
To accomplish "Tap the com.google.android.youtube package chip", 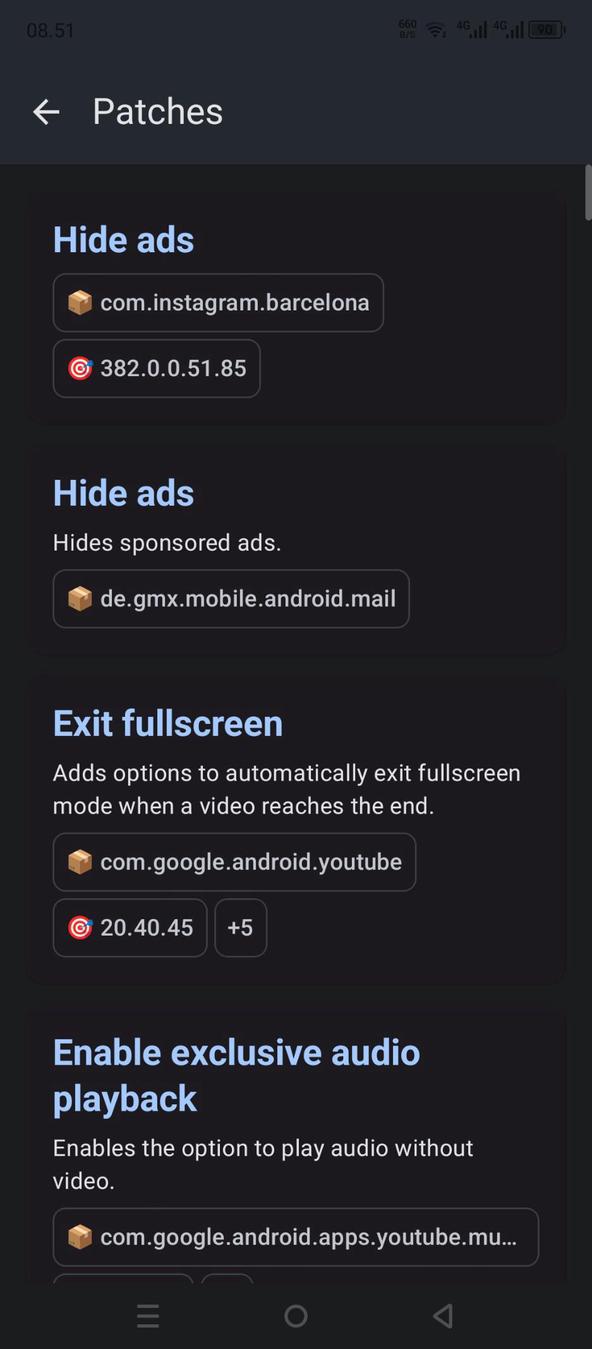I will (234, 861).
